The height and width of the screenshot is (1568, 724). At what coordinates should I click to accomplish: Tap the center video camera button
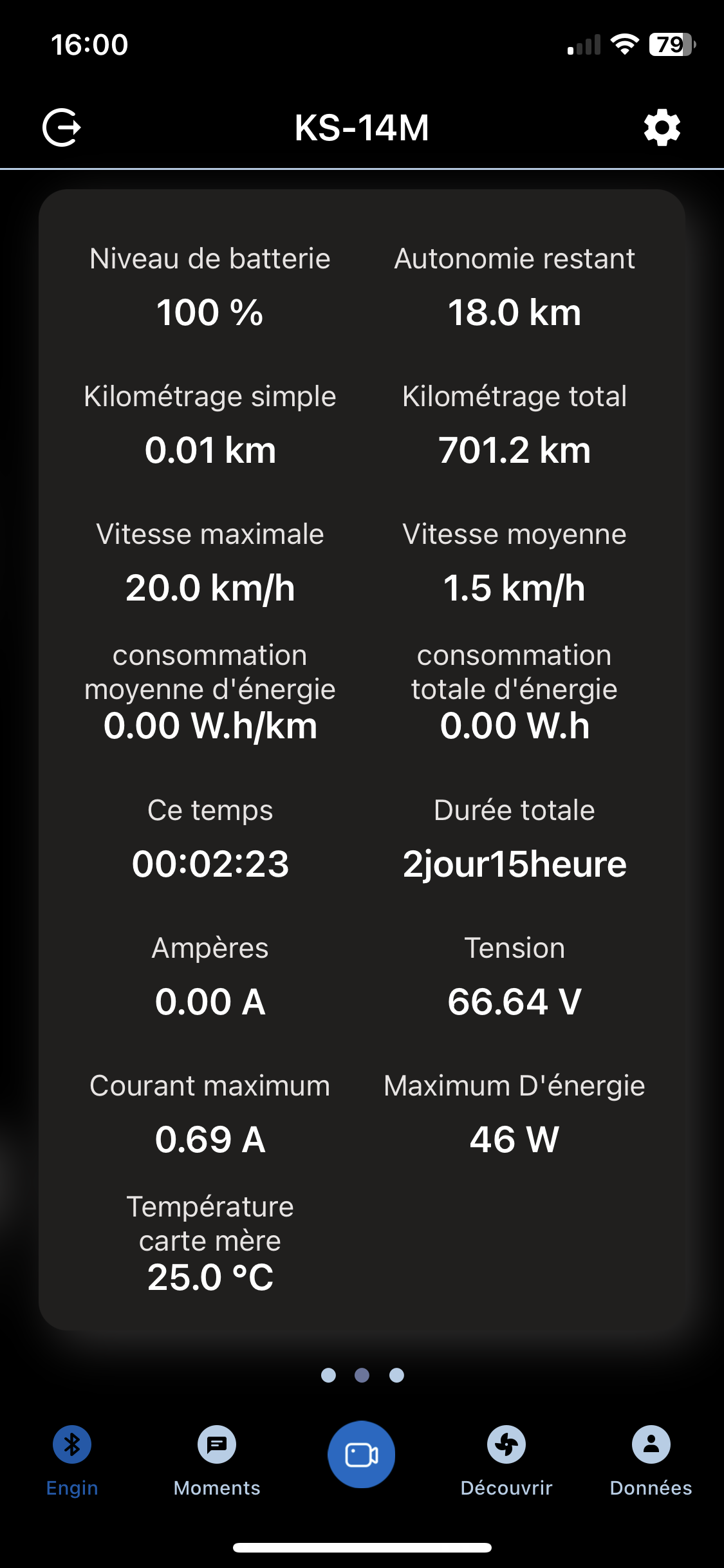(362, 1454)
